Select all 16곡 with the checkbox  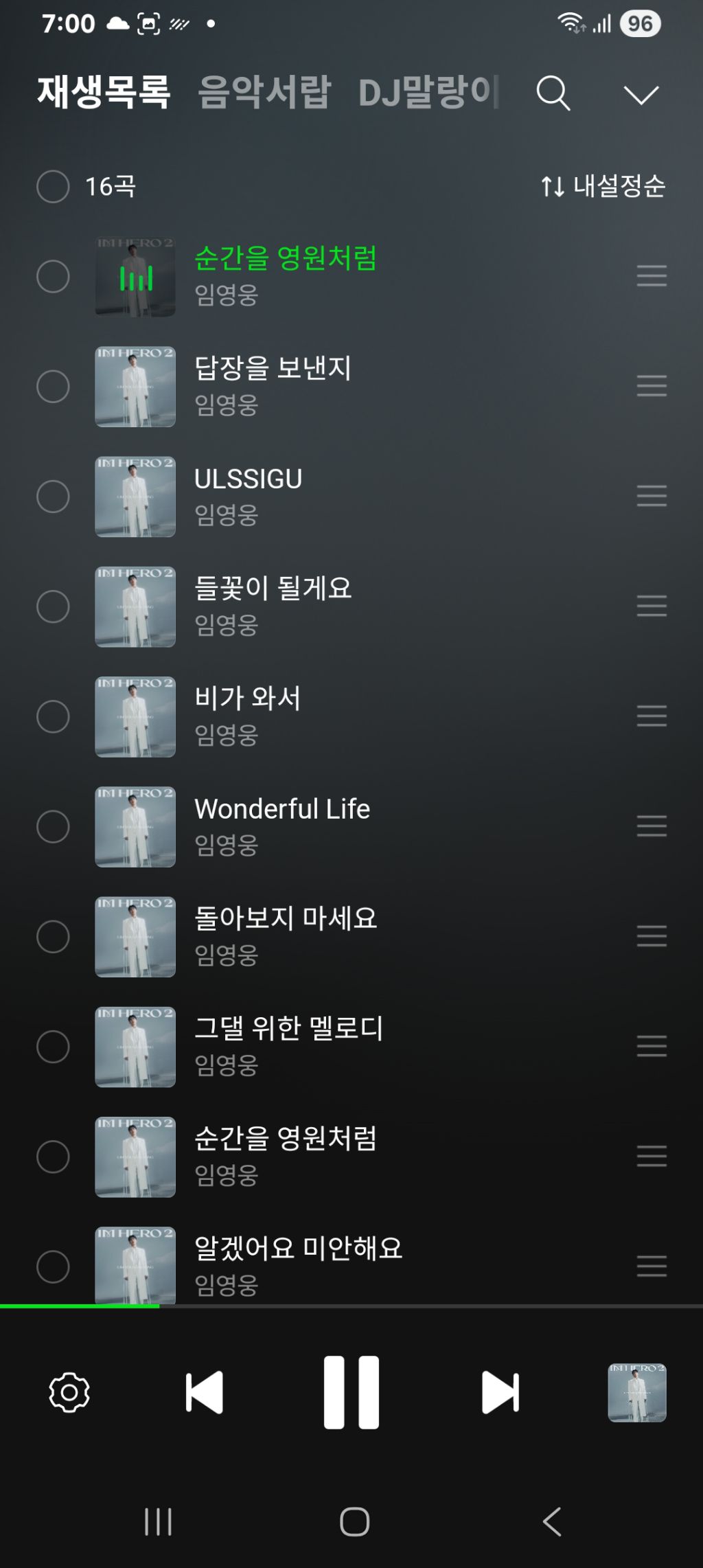pos(53,186)
